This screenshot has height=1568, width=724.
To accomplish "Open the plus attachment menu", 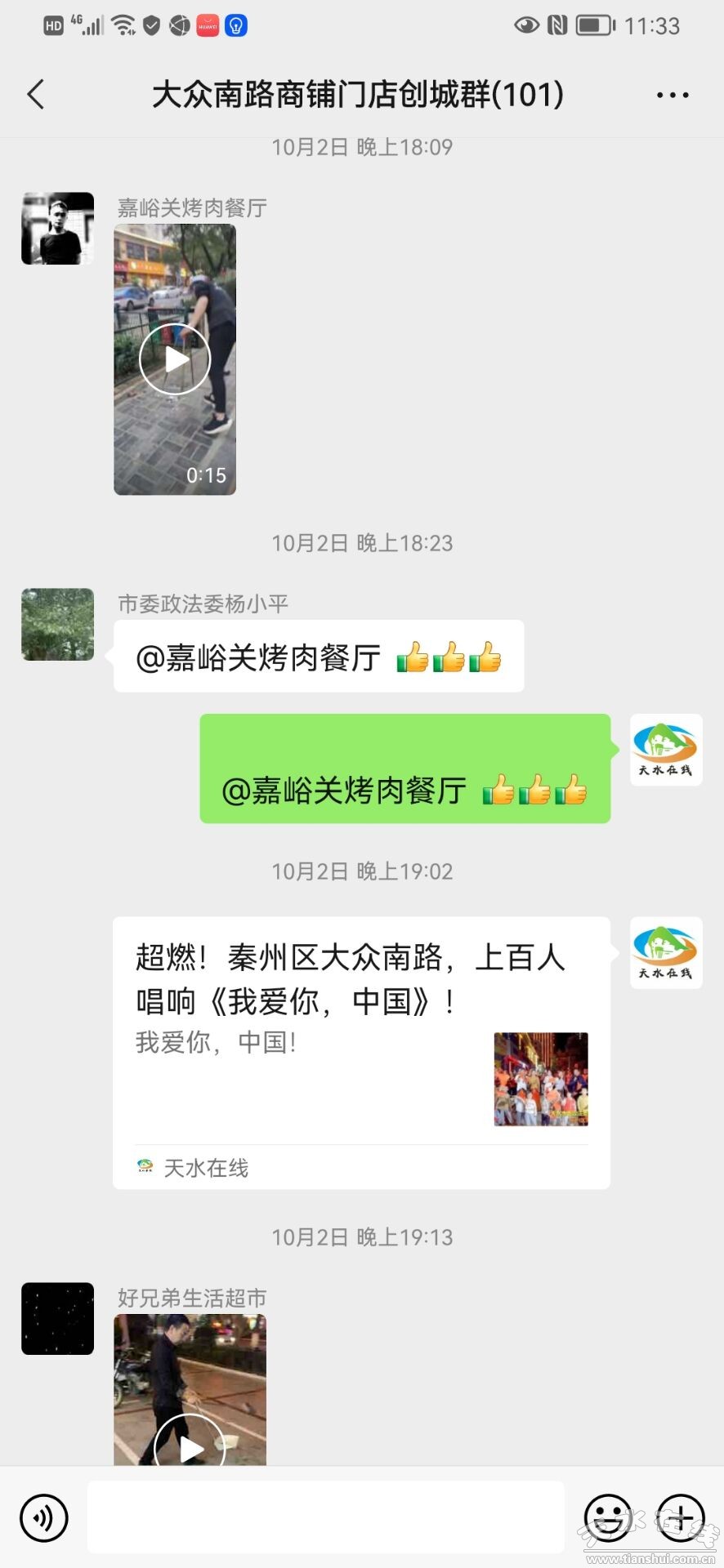I will 681,1517.
